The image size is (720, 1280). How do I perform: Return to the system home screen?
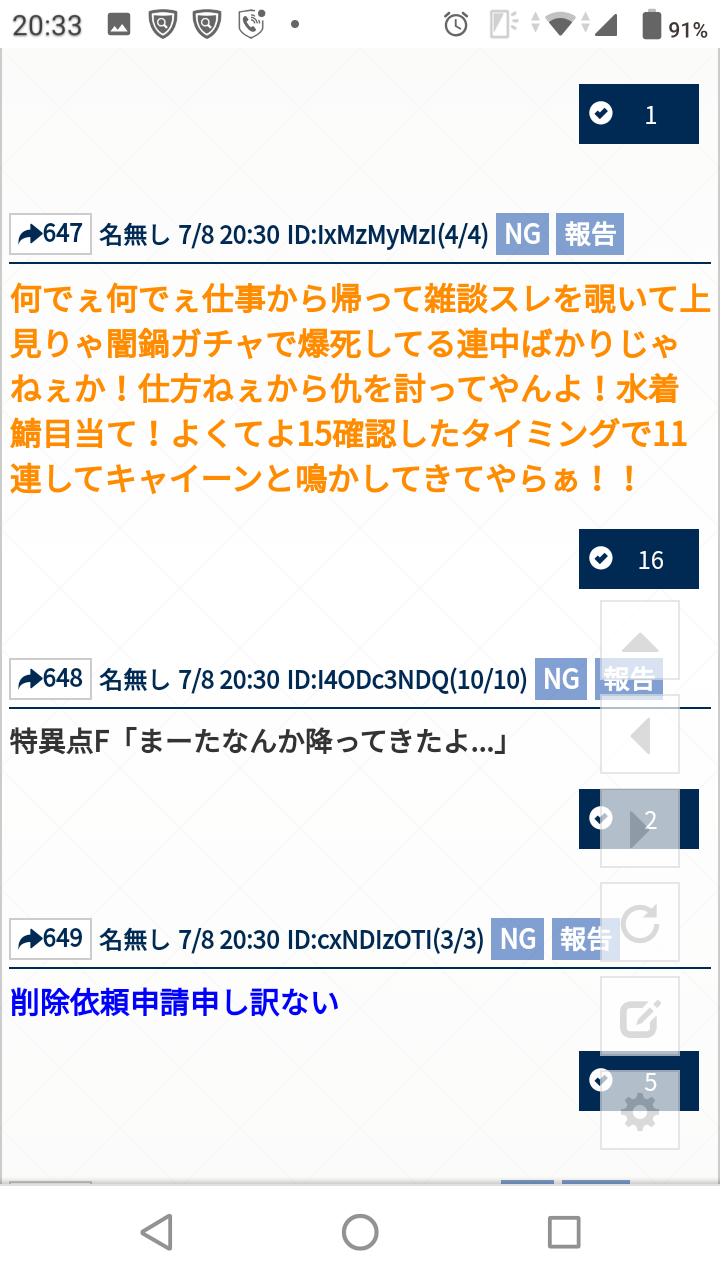(x=360, y=1232)
